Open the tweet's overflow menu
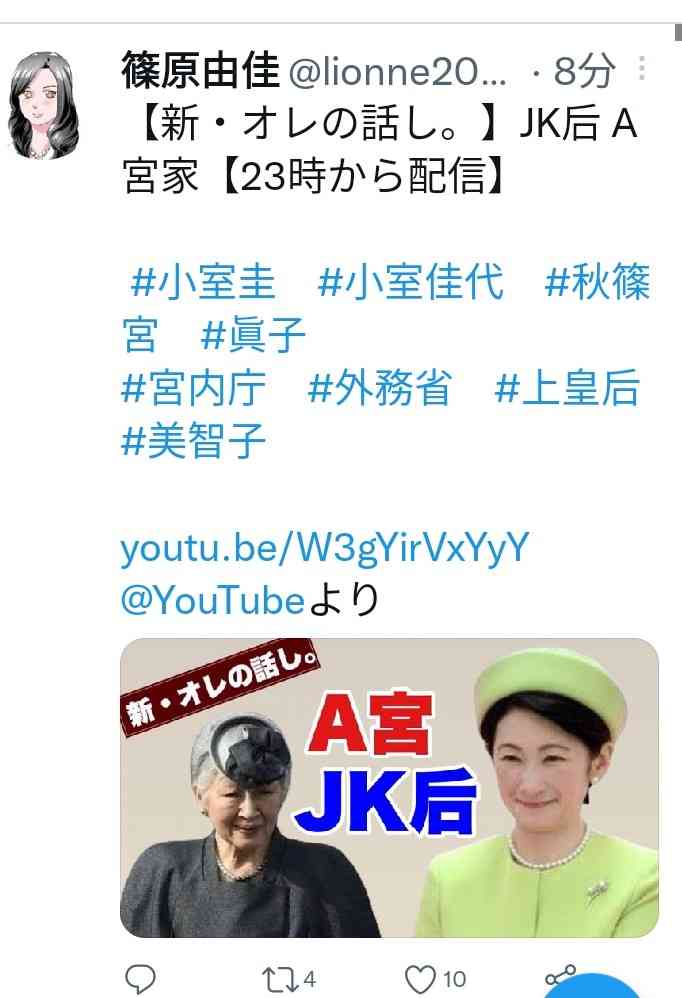This screenshot has width=682, height=998. (642, 70)
